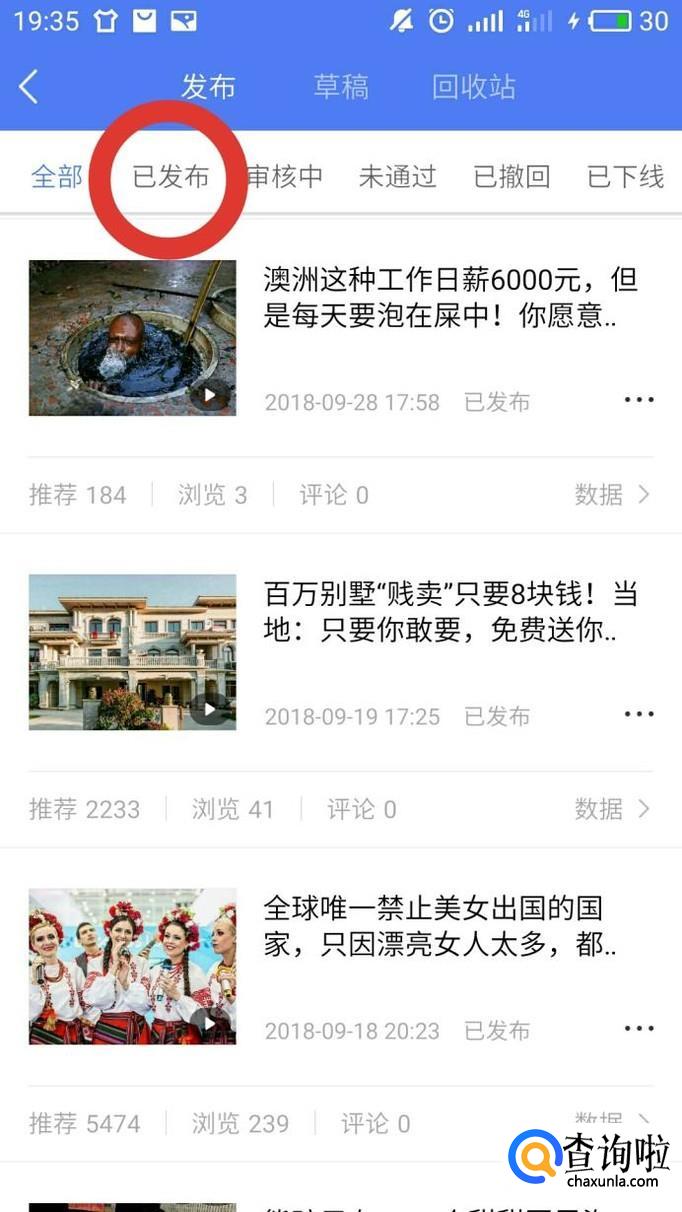Select the 全部 filter
The height and width of the screenshot is (1212, 682).
click(x=57, y=177)
